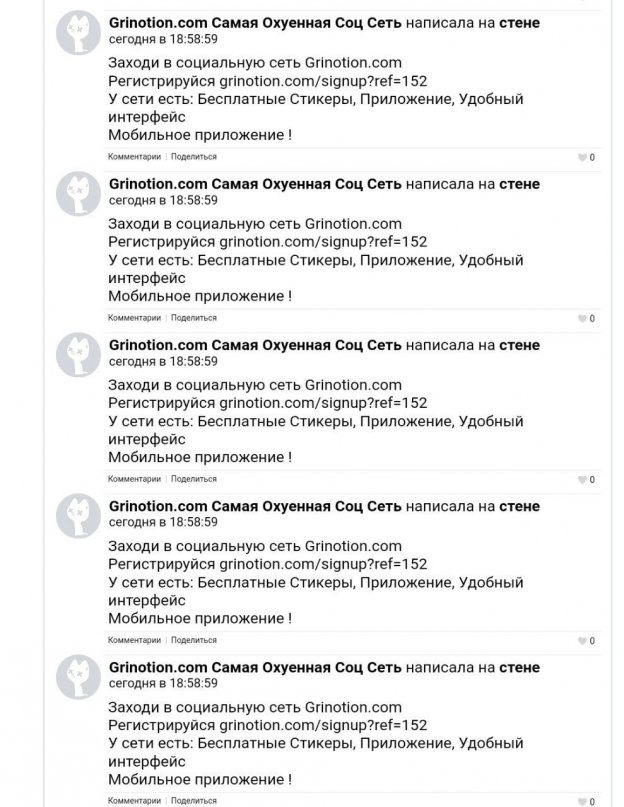
Task: Open comments on the second Grinotion post
Action: (x=134, y=318)
